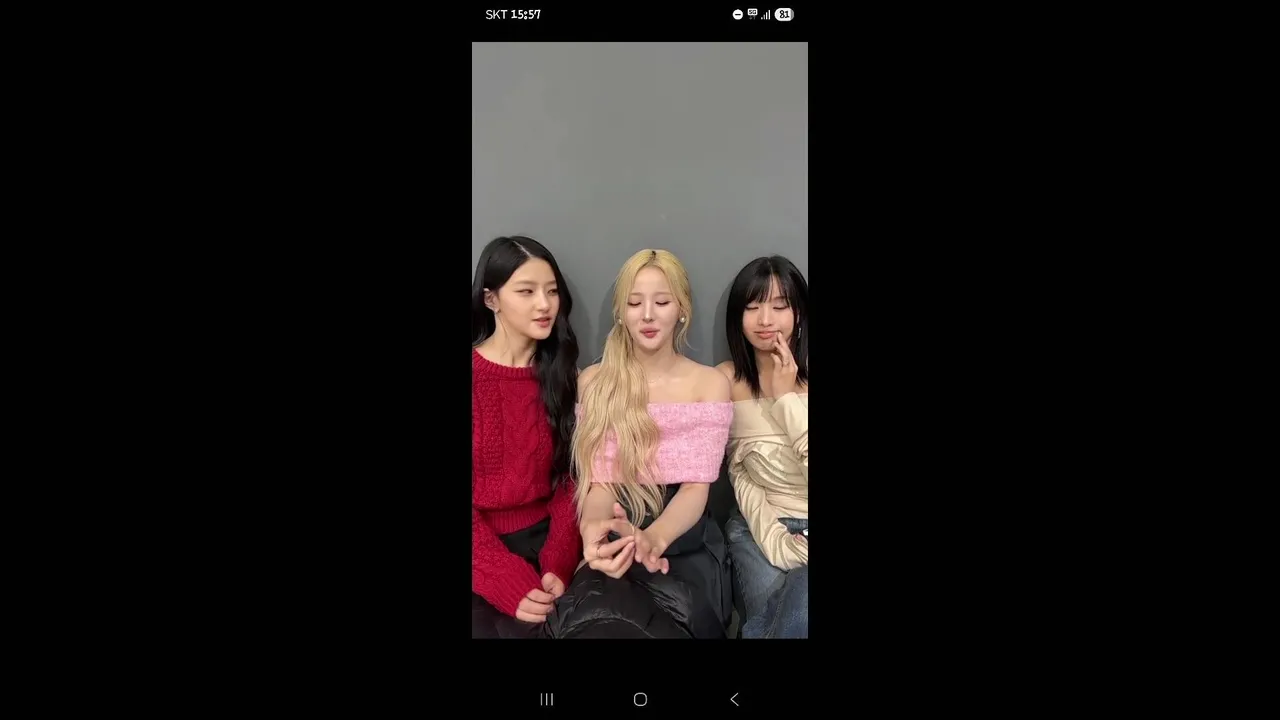Go to the home screen
The width and height of the screenshot is (1280, 720).
coord(640,699)
